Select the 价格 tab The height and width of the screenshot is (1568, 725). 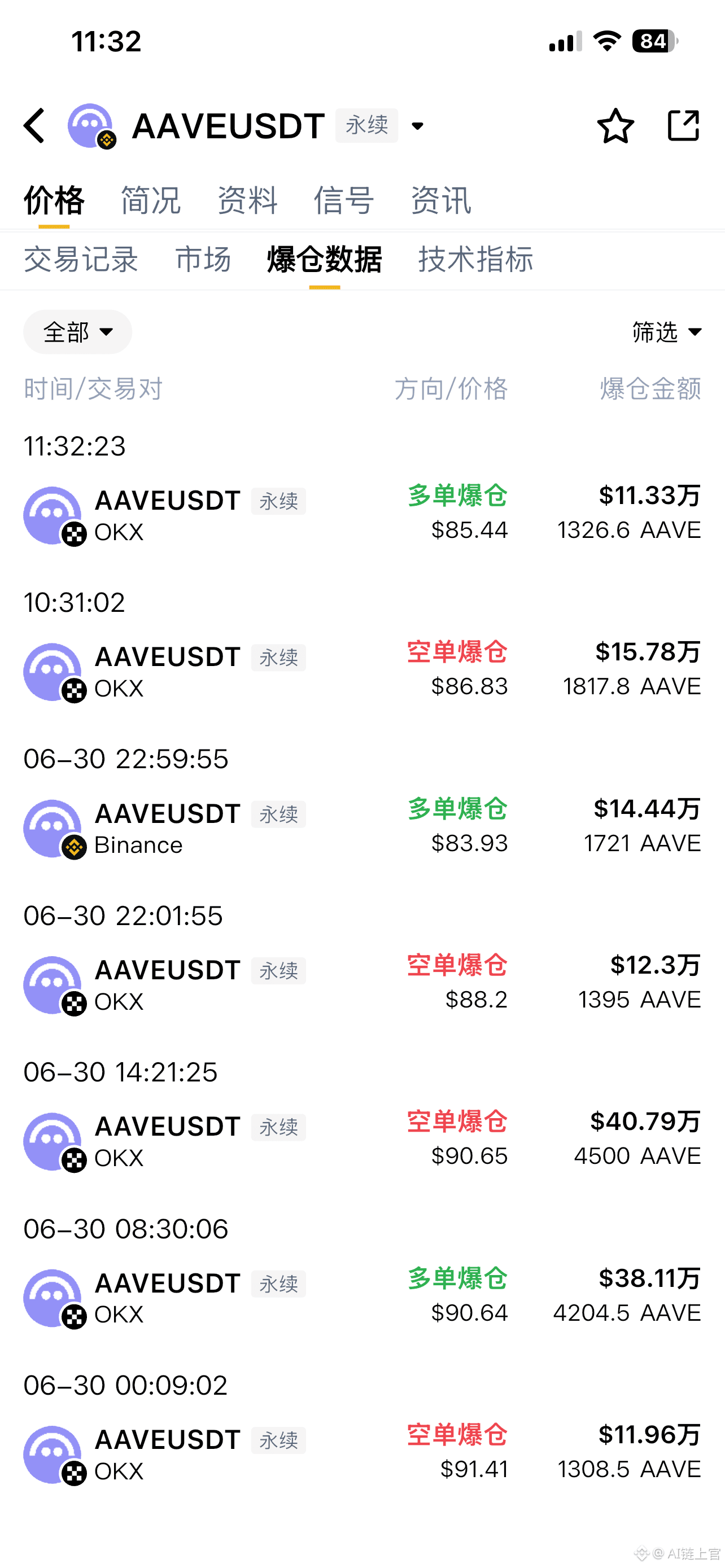point(54,200)
